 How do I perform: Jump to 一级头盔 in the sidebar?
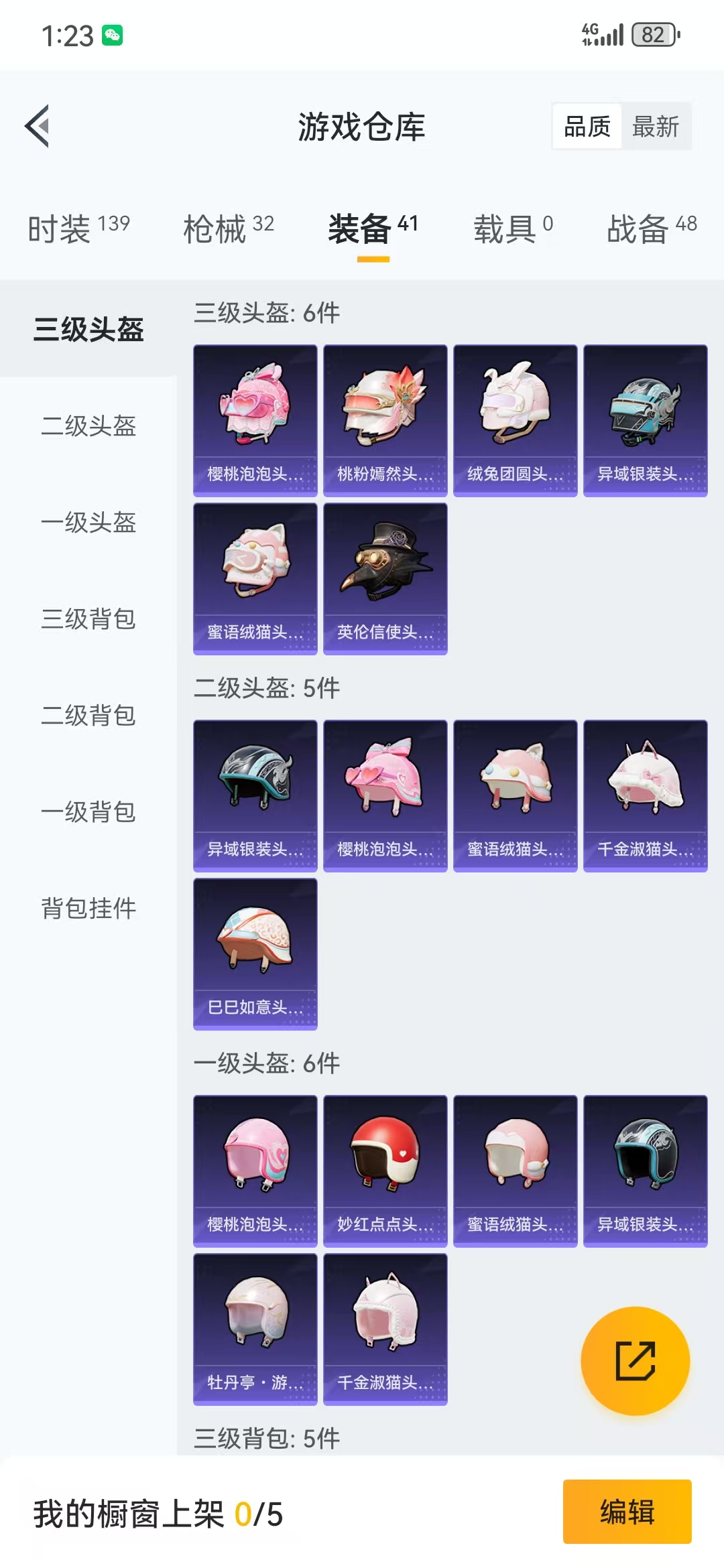coord(88,523)
